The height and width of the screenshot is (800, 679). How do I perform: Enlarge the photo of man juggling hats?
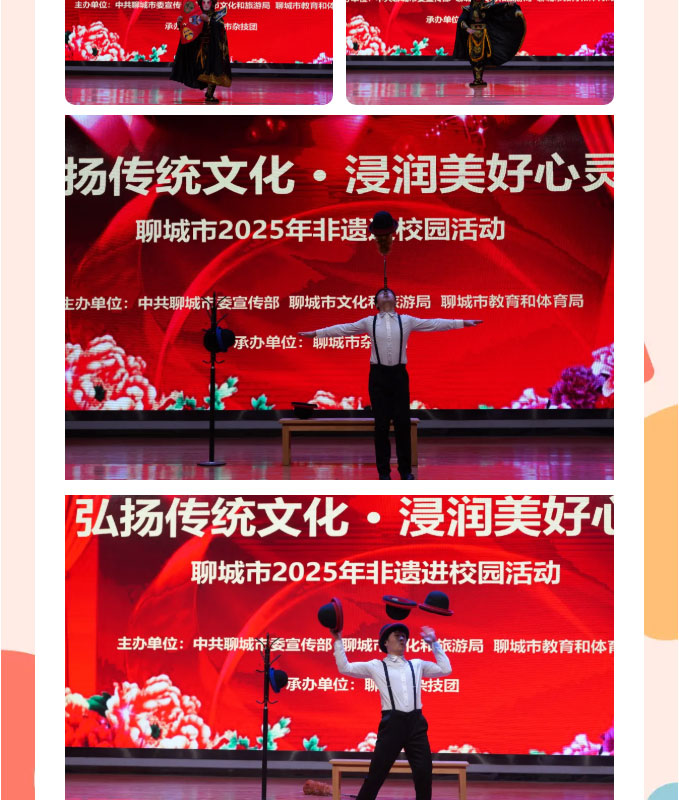tap(339, 647)
